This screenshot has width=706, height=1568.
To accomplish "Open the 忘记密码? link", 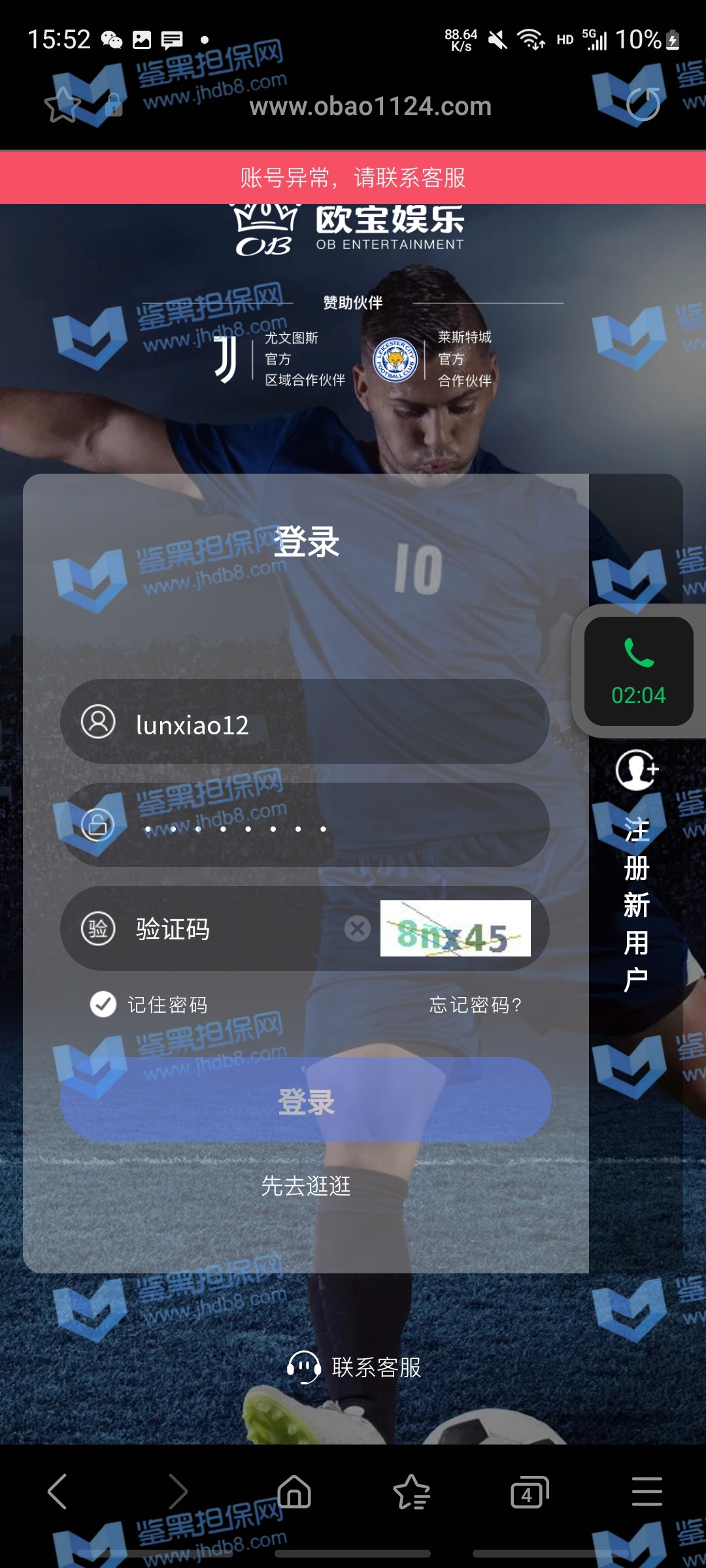I will [475, 1005].
